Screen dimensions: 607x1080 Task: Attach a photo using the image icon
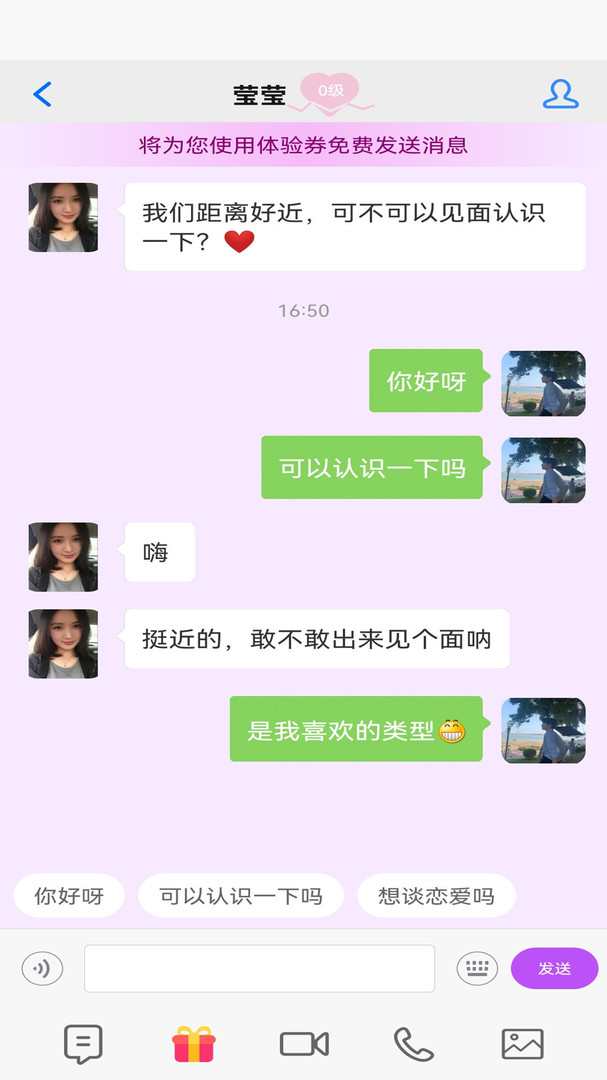pyautogui.click(x=522, y=1044)
